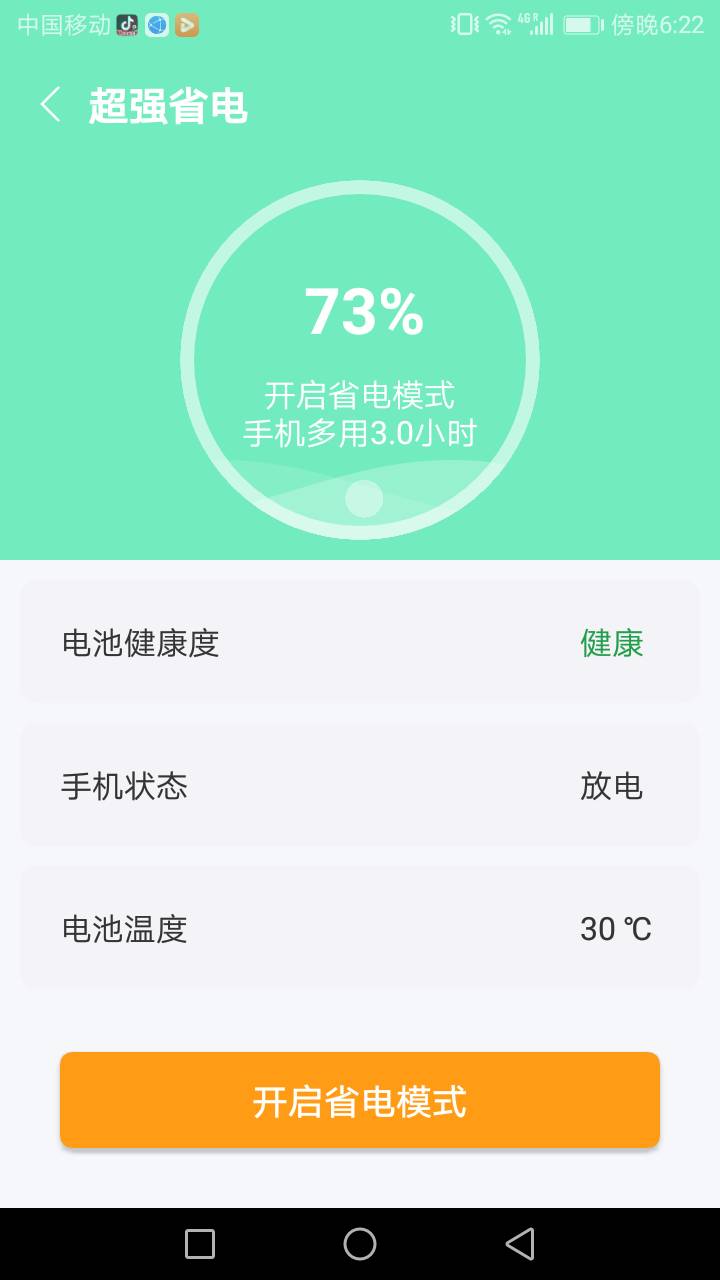Tap the Back triangle navigation button
720x1280 pixels.
click(520, 1243)
